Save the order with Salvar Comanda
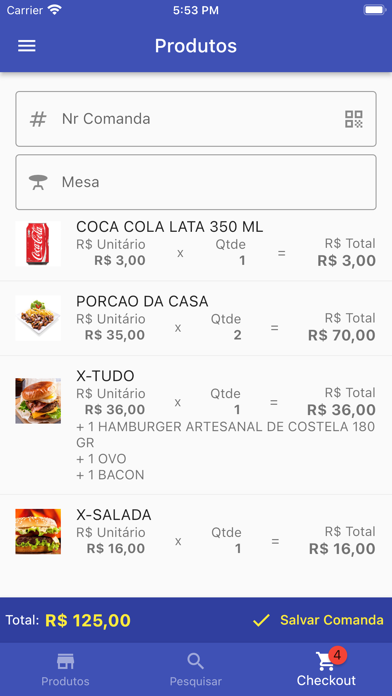 pyautogui.click(x=318, y=620)
